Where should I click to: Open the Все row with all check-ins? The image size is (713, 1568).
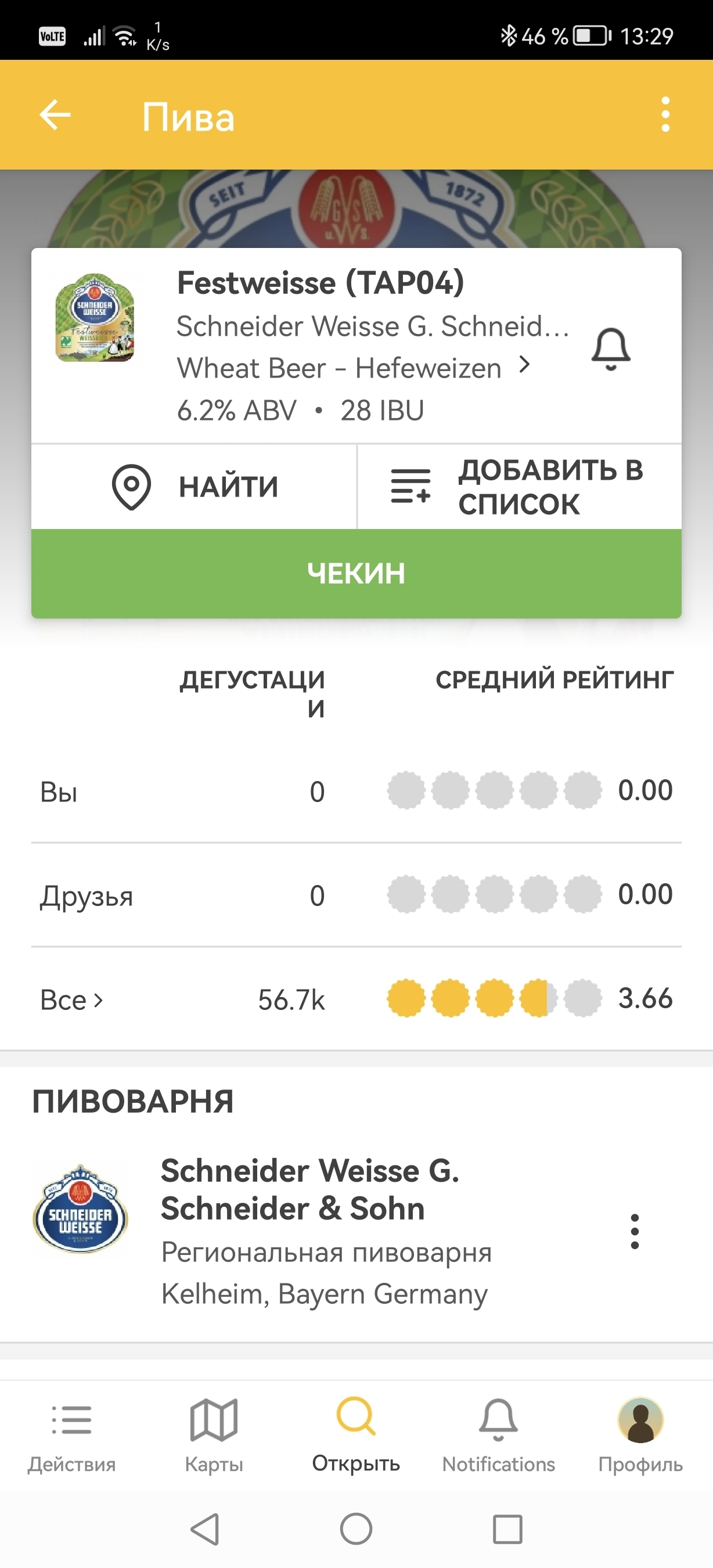tap(72, 999)
